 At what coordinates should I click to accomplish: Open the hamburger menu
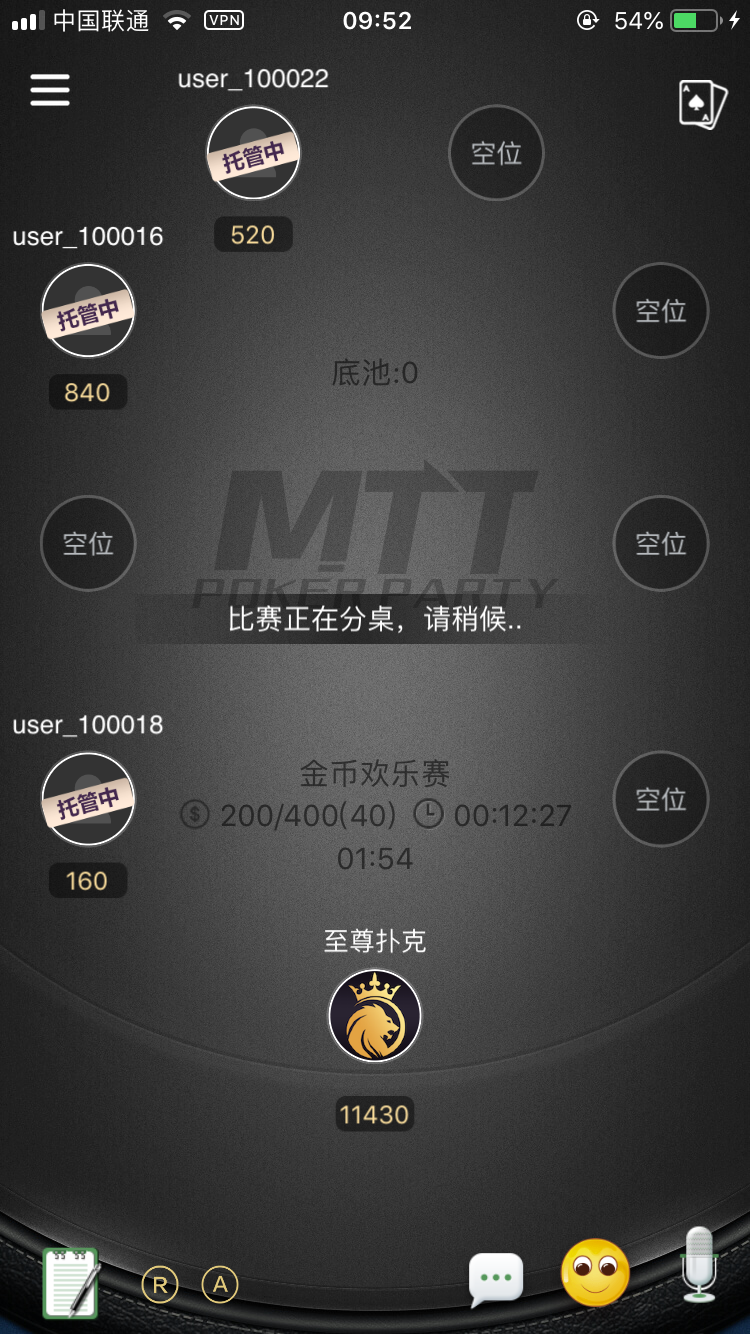[50, 90]
